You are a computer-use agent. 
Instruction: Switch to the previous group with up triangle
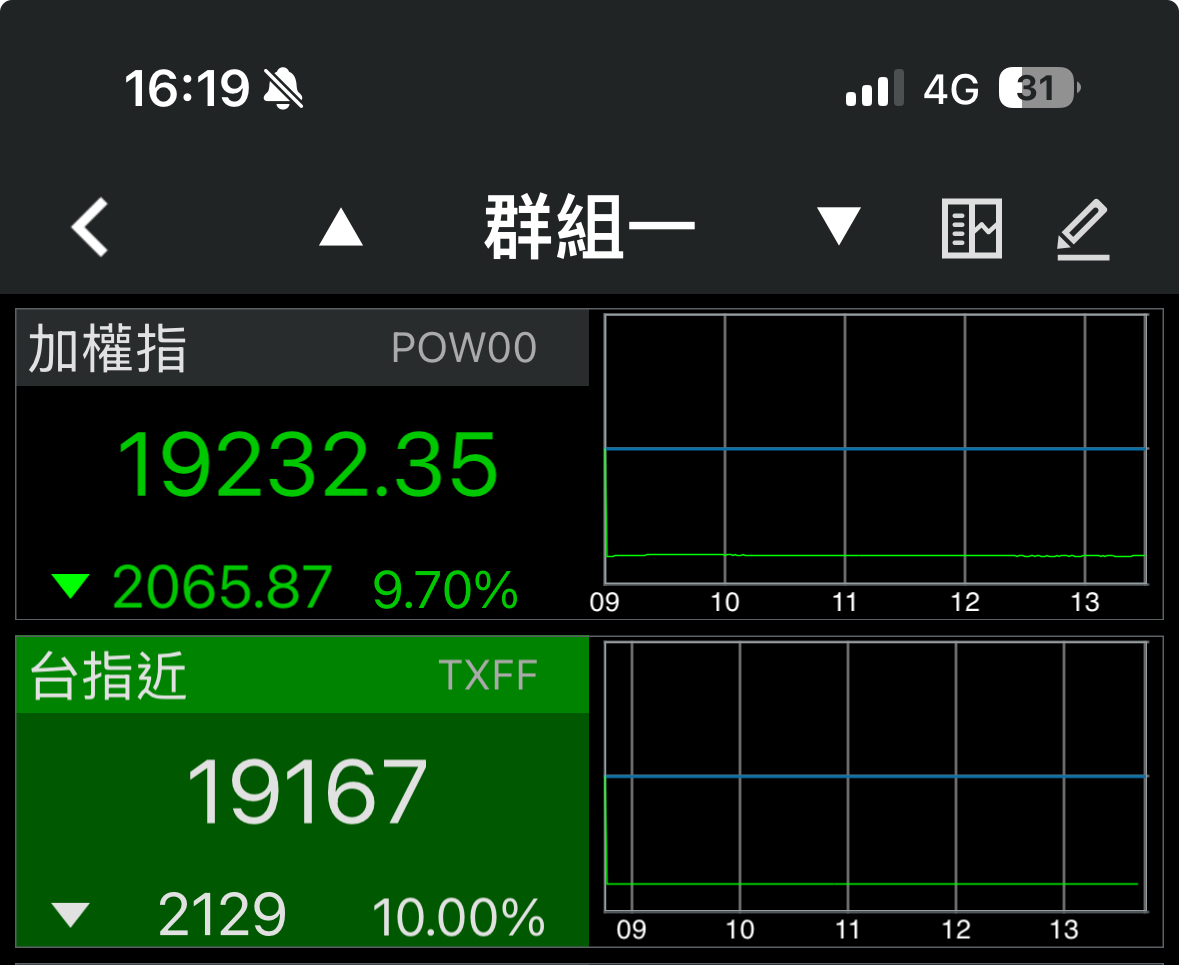click(x=340, y=227)
